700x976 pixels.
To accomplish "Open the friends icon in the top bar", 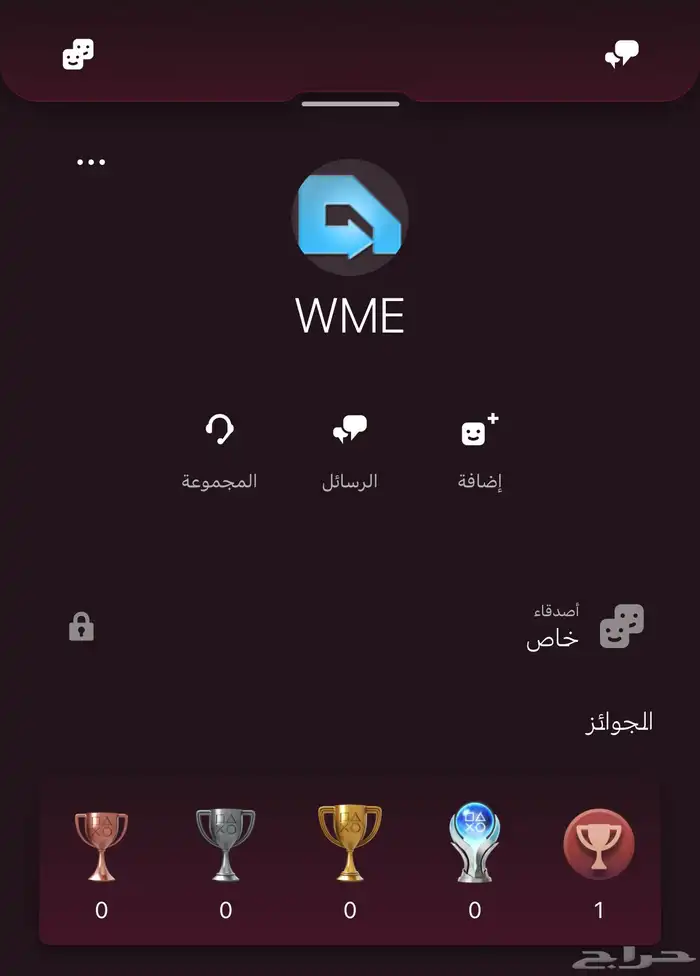I will [x=78, y=55].
